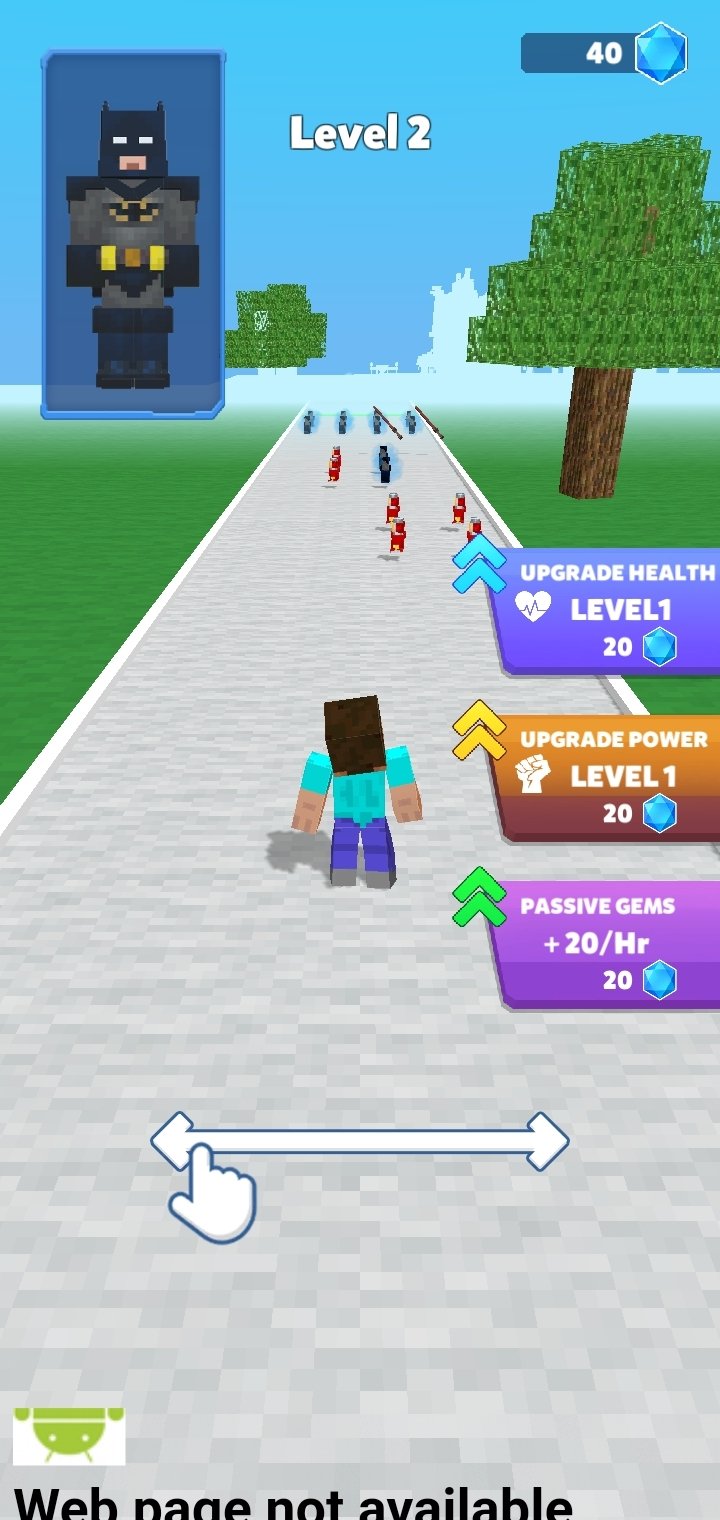720x1520 pixels.
Task: Buy the Upgrade Health level 1 upgrade
Action: pos(605,610)
